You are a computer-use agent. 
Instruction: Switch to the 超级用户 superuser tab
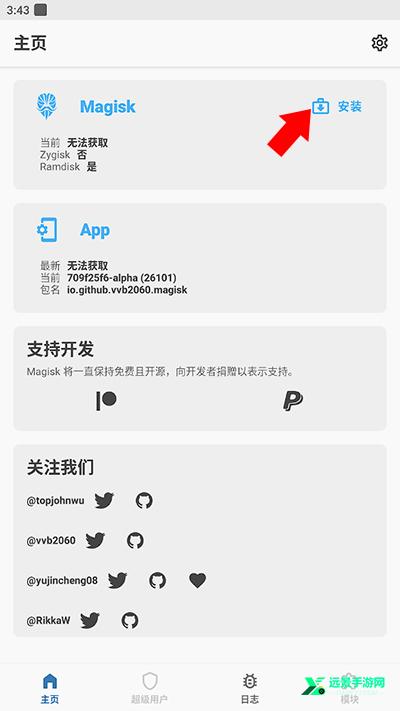click(x=150, y=687)
